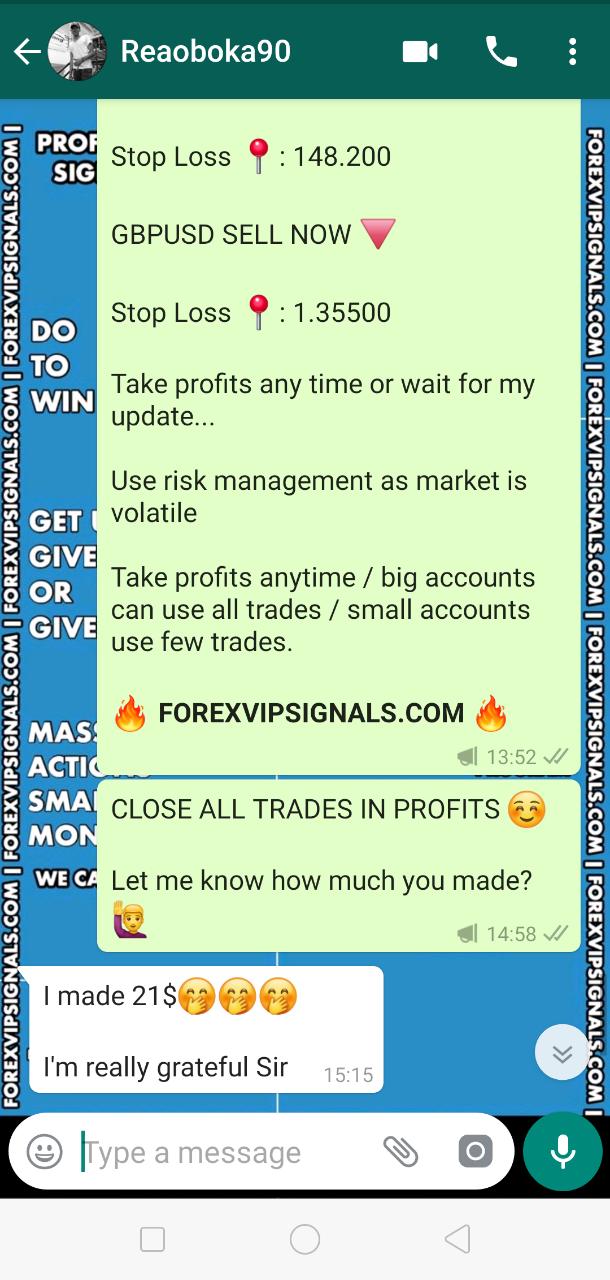Jump to latest messages with the down arrows

pos(562,1053)
